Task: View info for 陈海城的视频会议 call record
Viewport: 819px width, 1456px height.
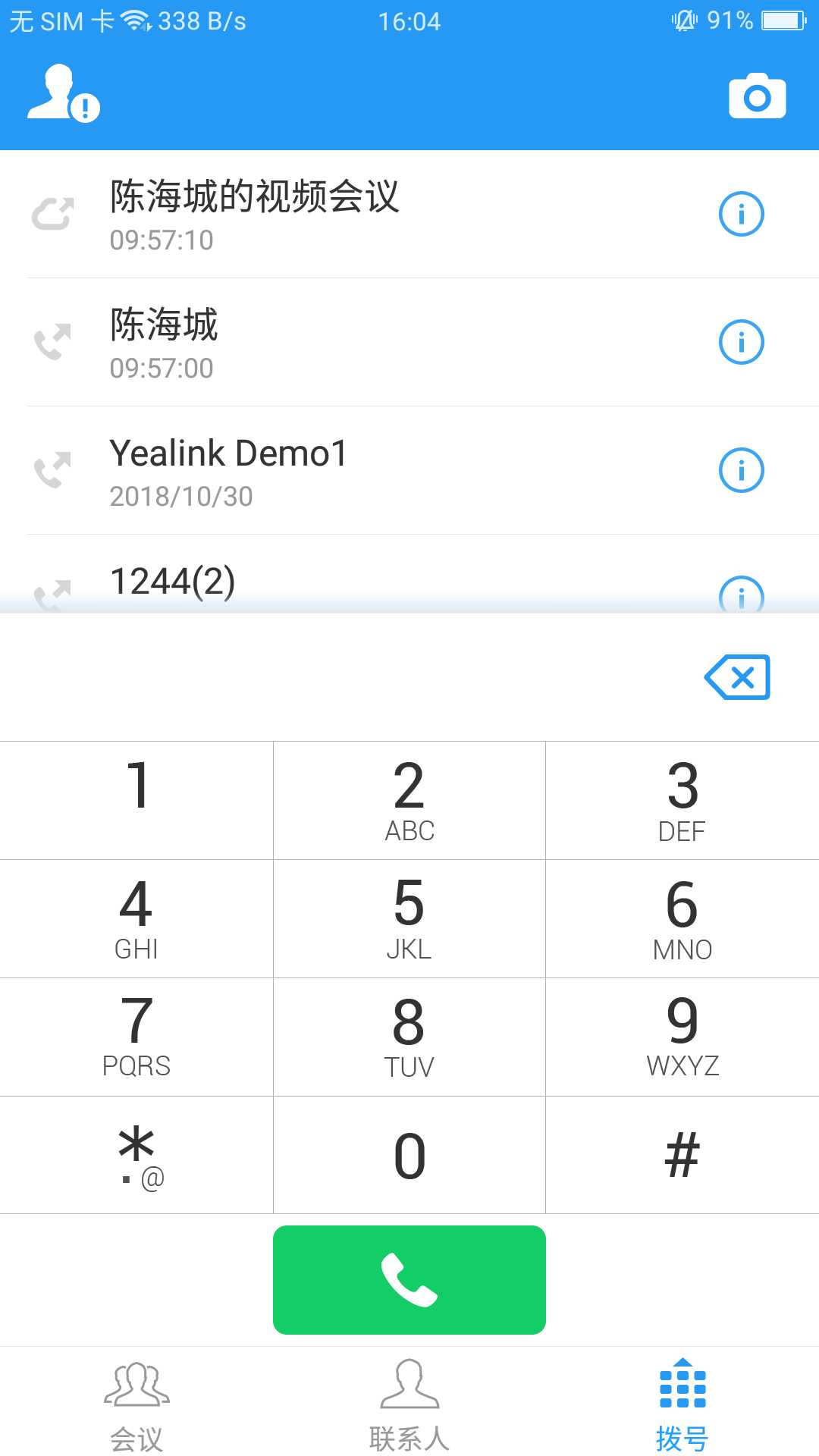Action: [742, 214]
